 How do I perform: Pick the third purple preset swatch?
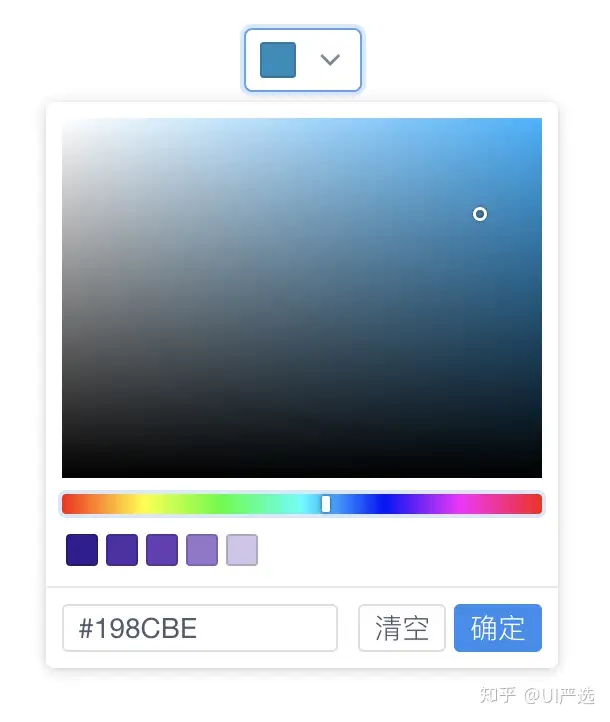click(162, 550)
